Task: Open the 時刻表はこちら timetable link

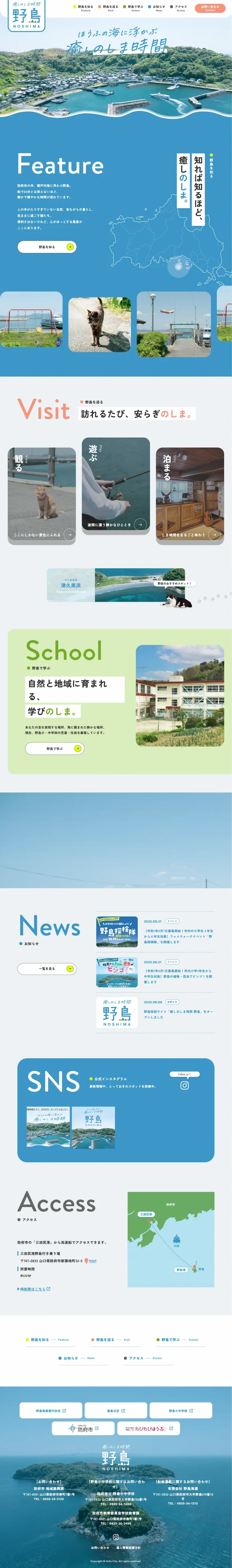Action: [x=34, y=1289]
